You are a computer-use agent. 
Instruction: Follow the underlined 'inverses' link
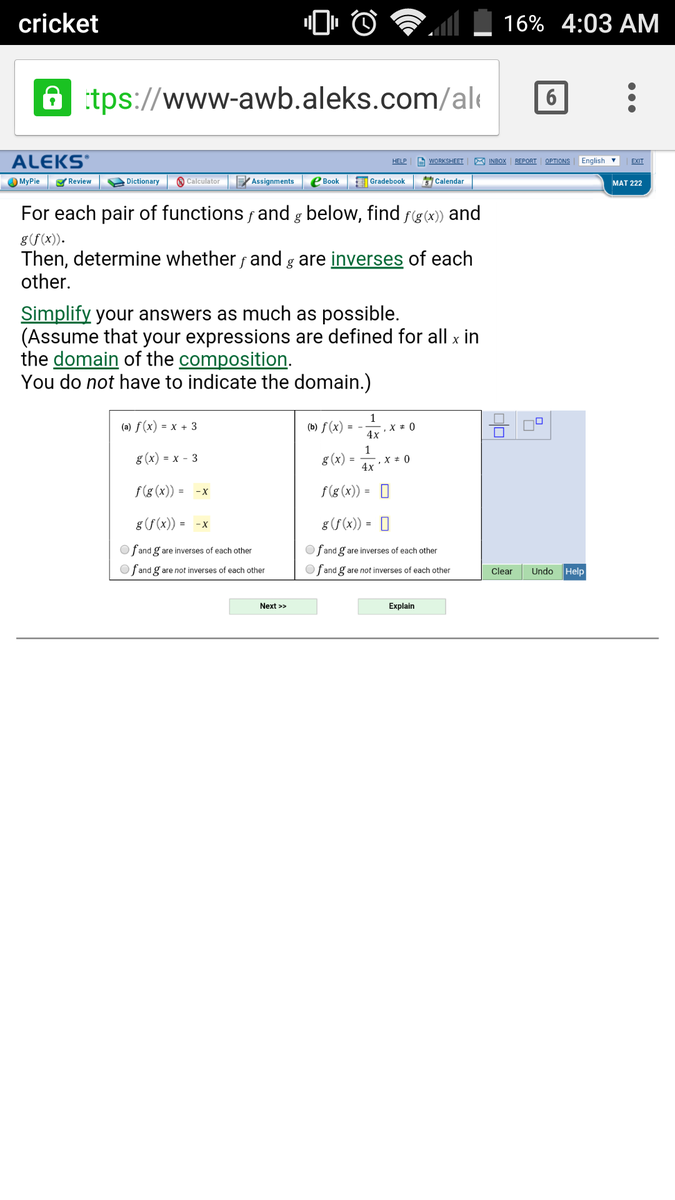click(x=366, y=259)
